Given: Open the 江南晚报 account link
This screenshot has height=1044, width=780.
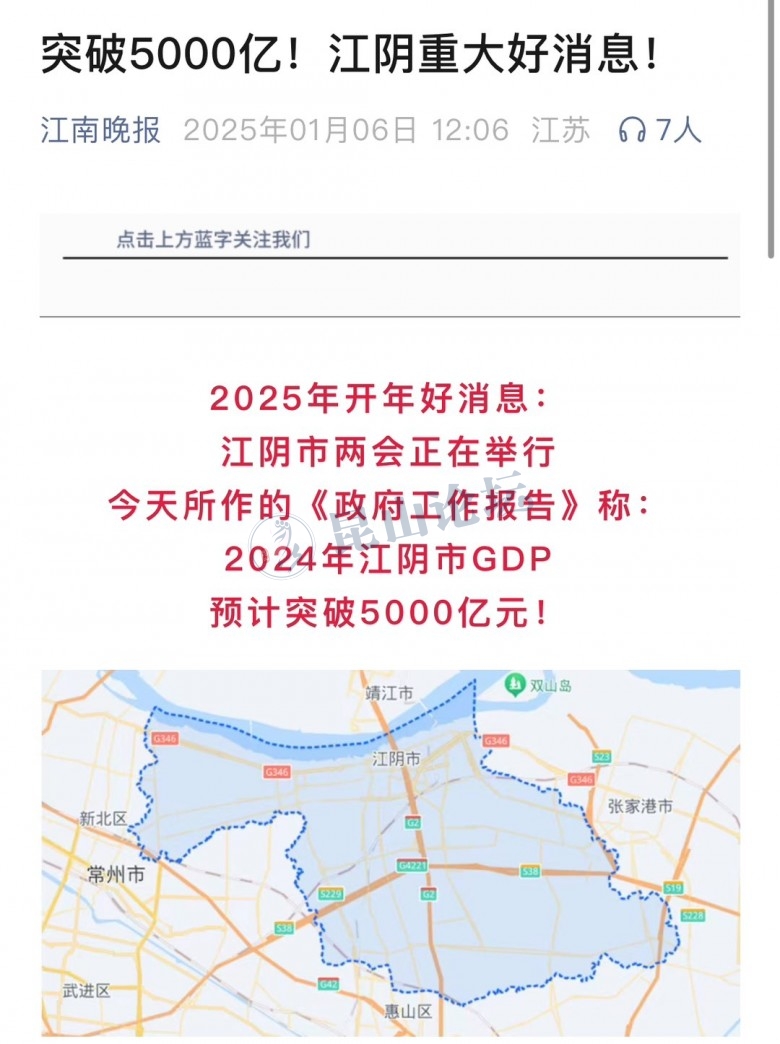Looking at the screenshot, I should tap(100, 130).
